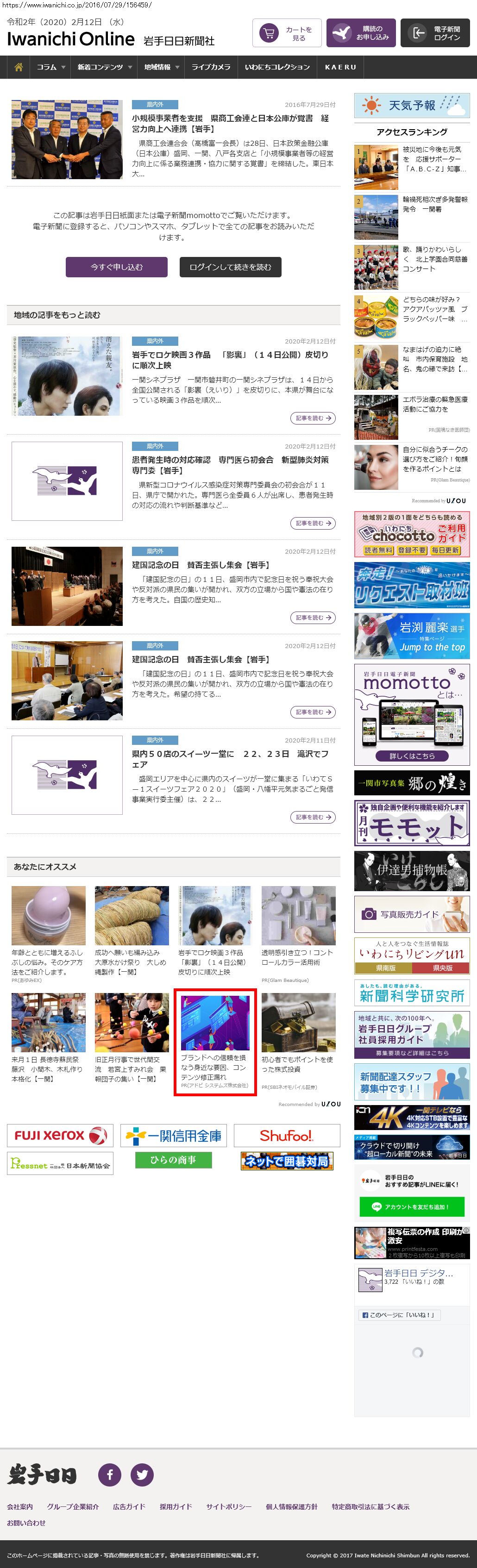This screenshot has width=477, height=1568.
Task: Choose ログインして続きを読む button
Action: (230, 267)
